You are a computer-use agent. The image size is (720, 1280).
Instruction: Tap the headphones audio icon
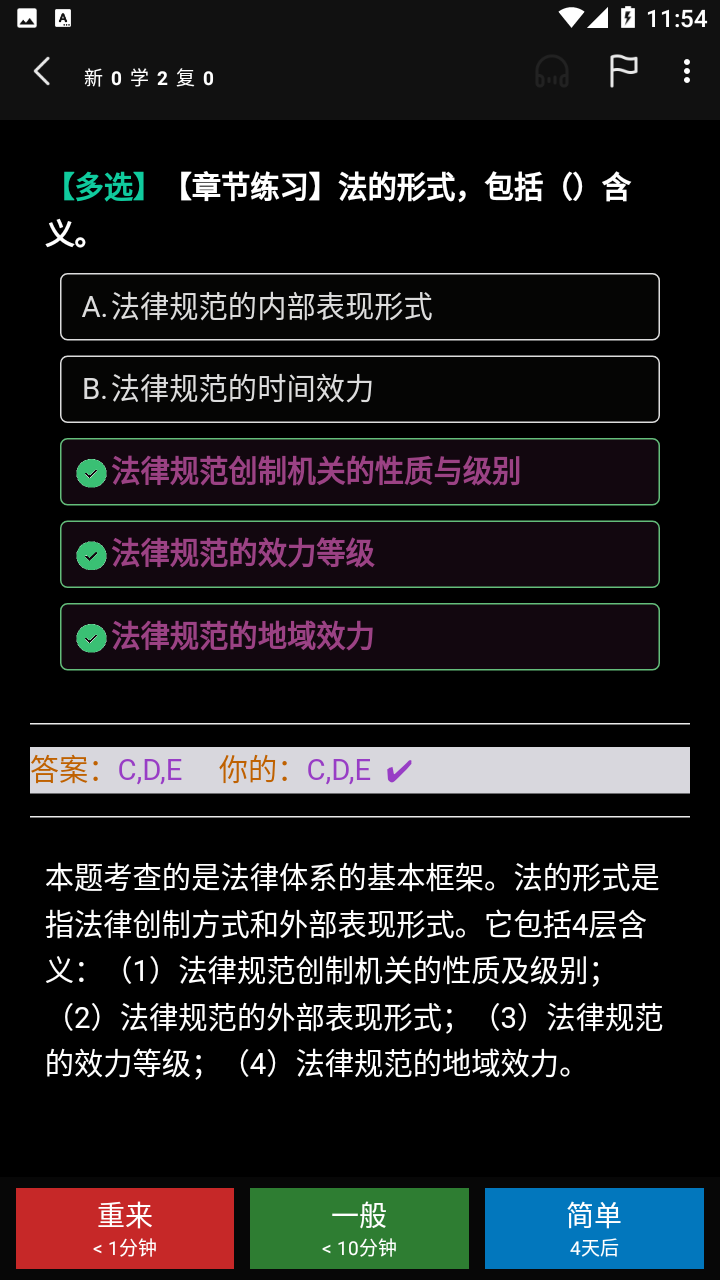click(x=552, y=72)
